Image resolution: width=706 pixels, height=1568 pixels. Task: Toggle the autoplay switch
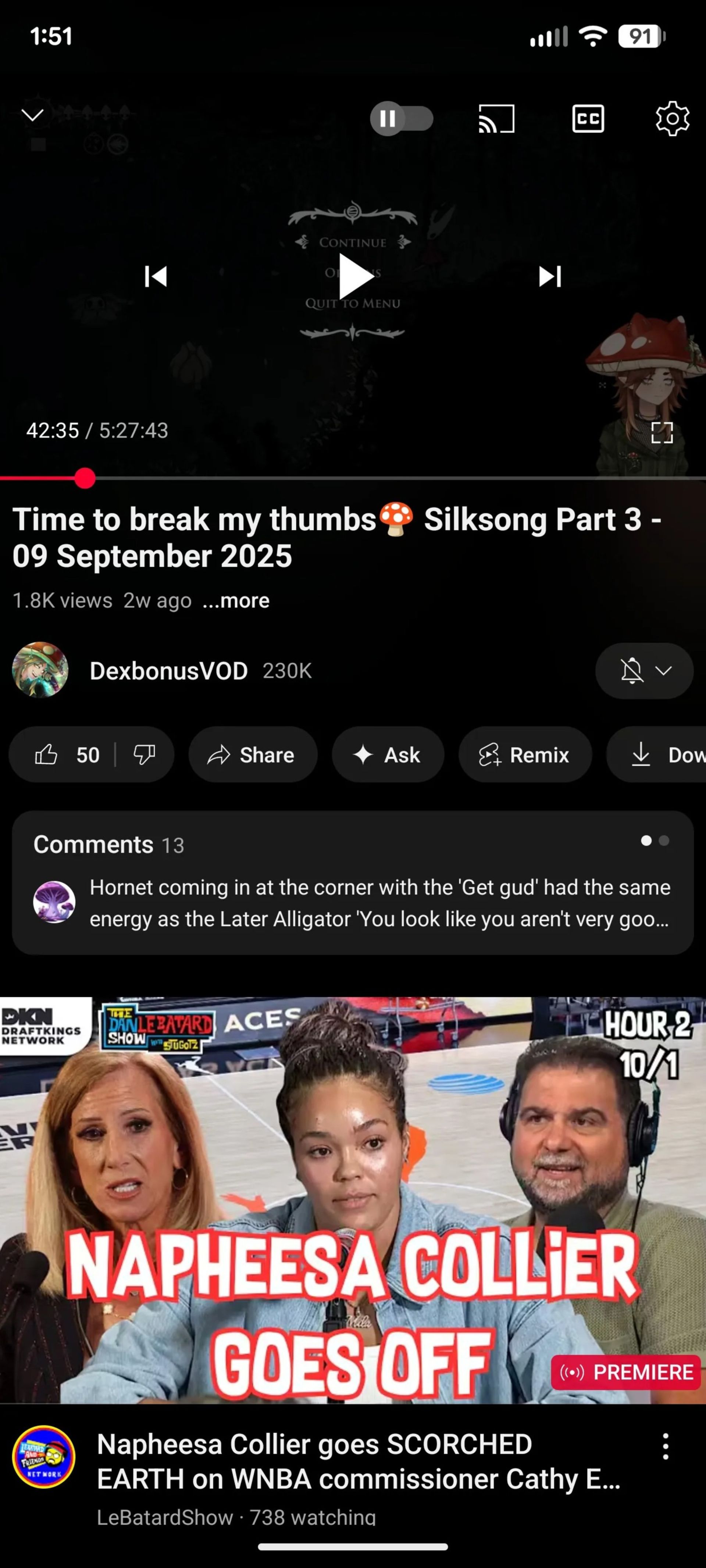point(402,119)
